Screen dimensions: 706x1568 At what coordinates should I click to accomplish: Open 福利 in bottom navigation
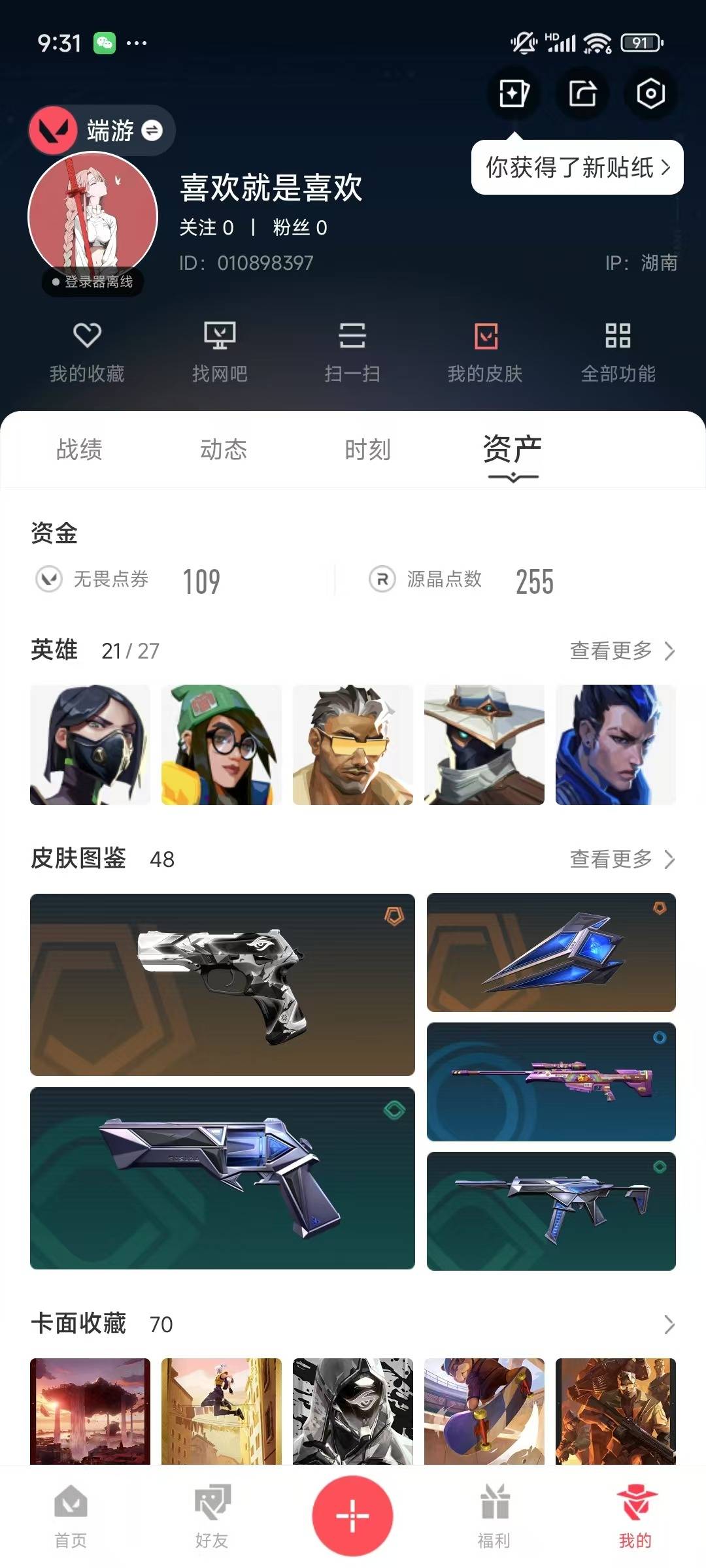[x=494, y=1517]
